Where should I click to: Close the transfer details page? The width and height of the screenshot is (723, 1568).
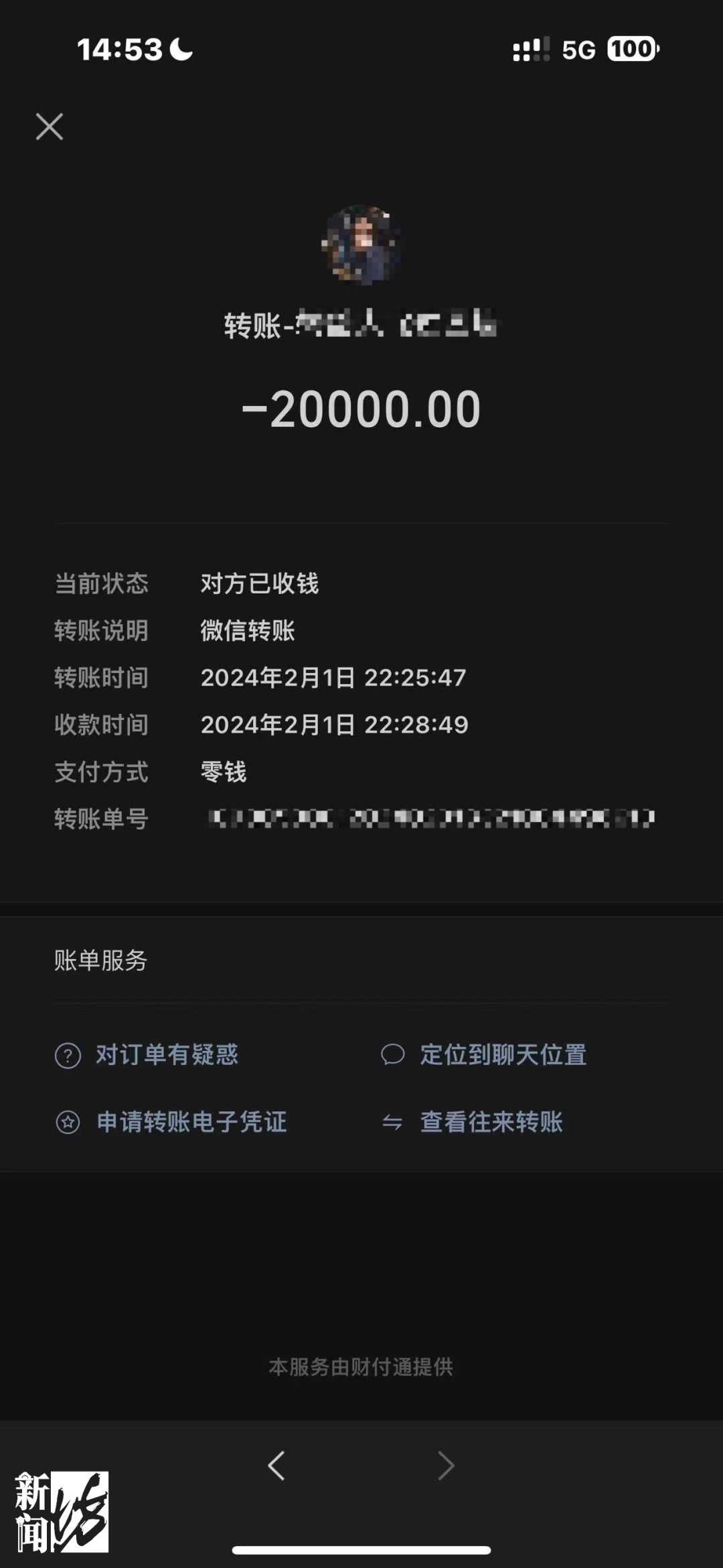tap(50, 127)
